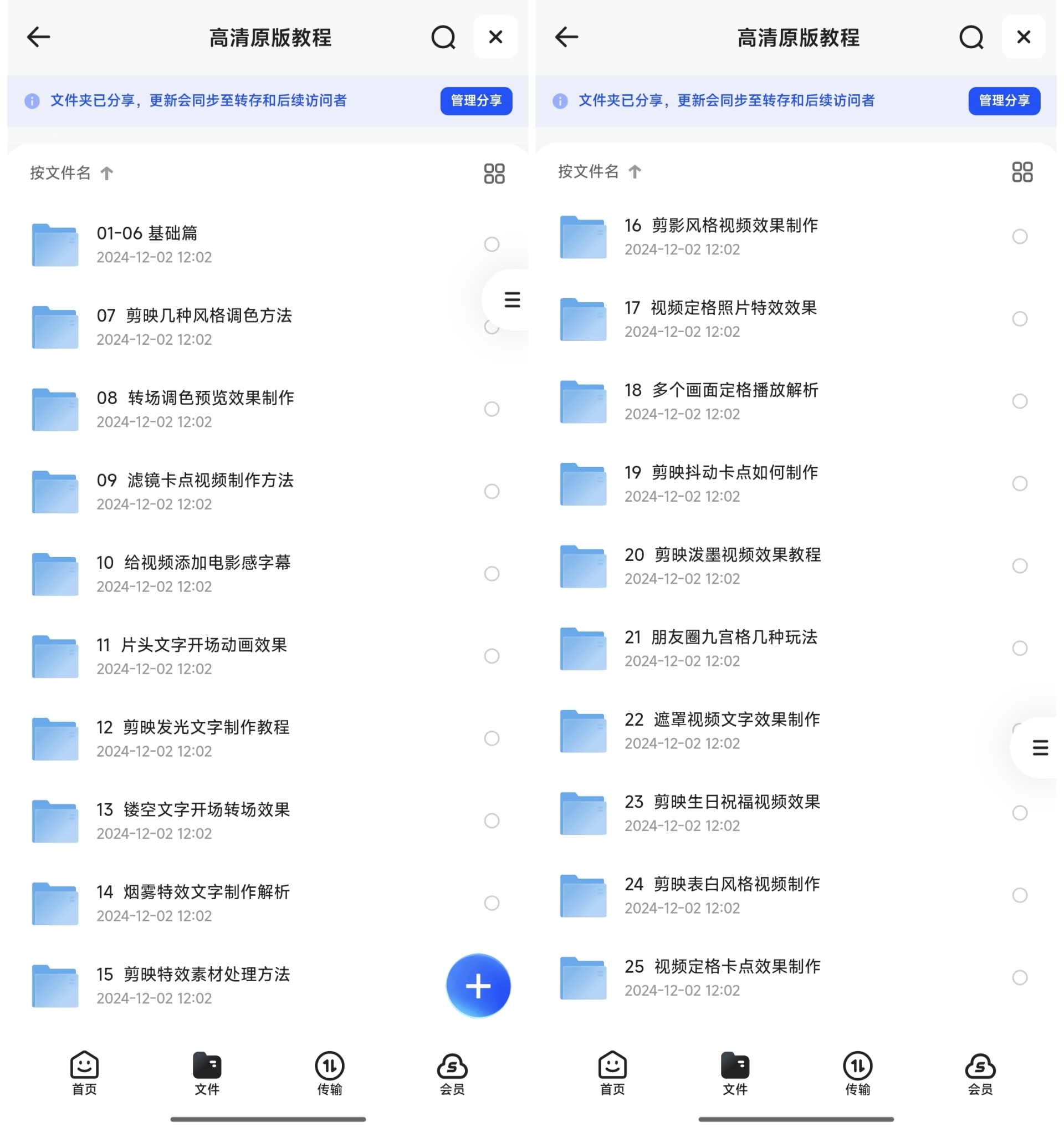Open the search icon in the top bar

[443, 37]
